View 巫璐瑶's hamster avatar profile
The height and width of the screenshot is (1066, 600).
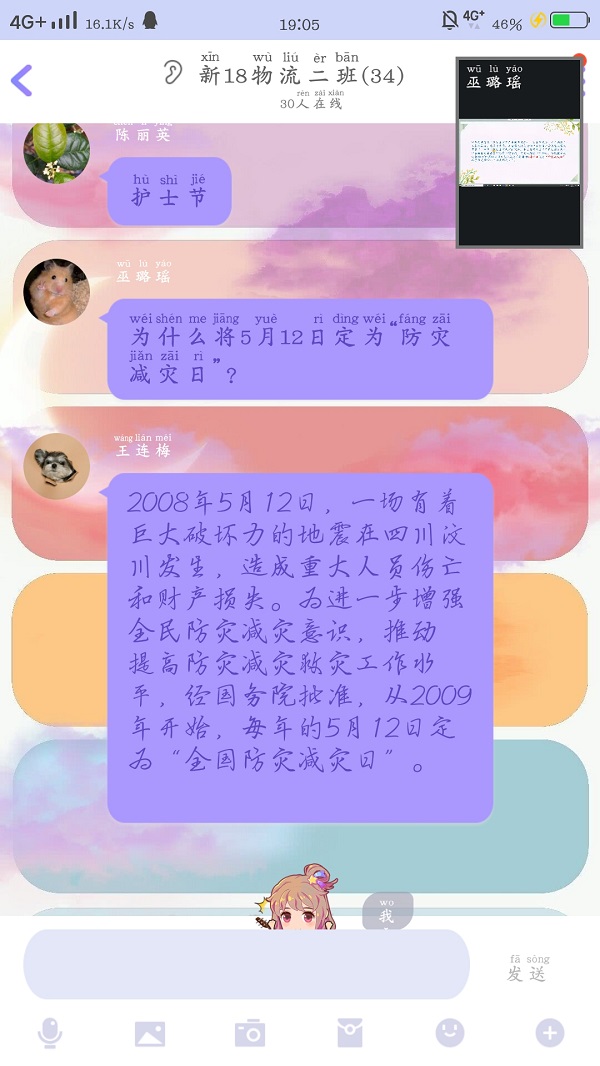pyautogui.click(x=56, y=291)
